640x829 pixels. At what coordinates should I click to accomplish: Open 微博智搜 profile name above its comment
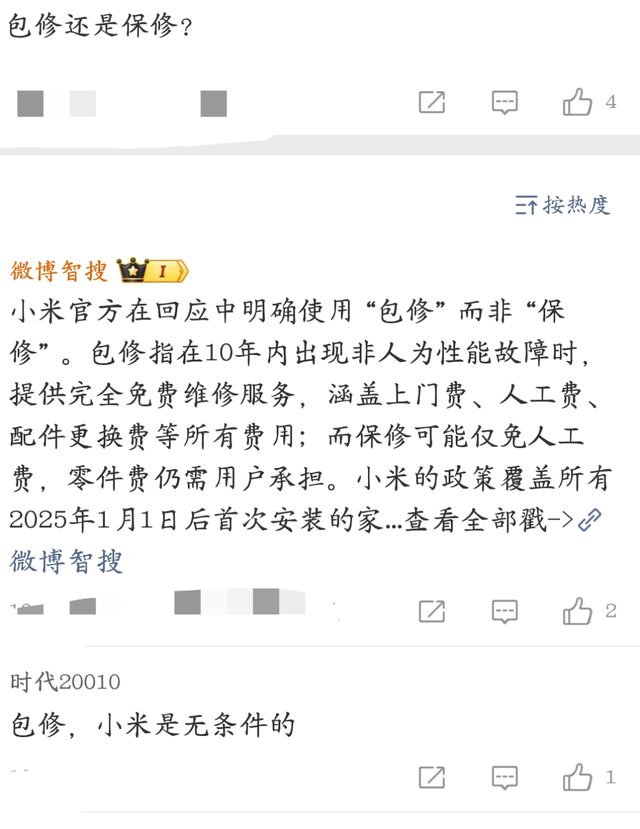tap(59, 271)
